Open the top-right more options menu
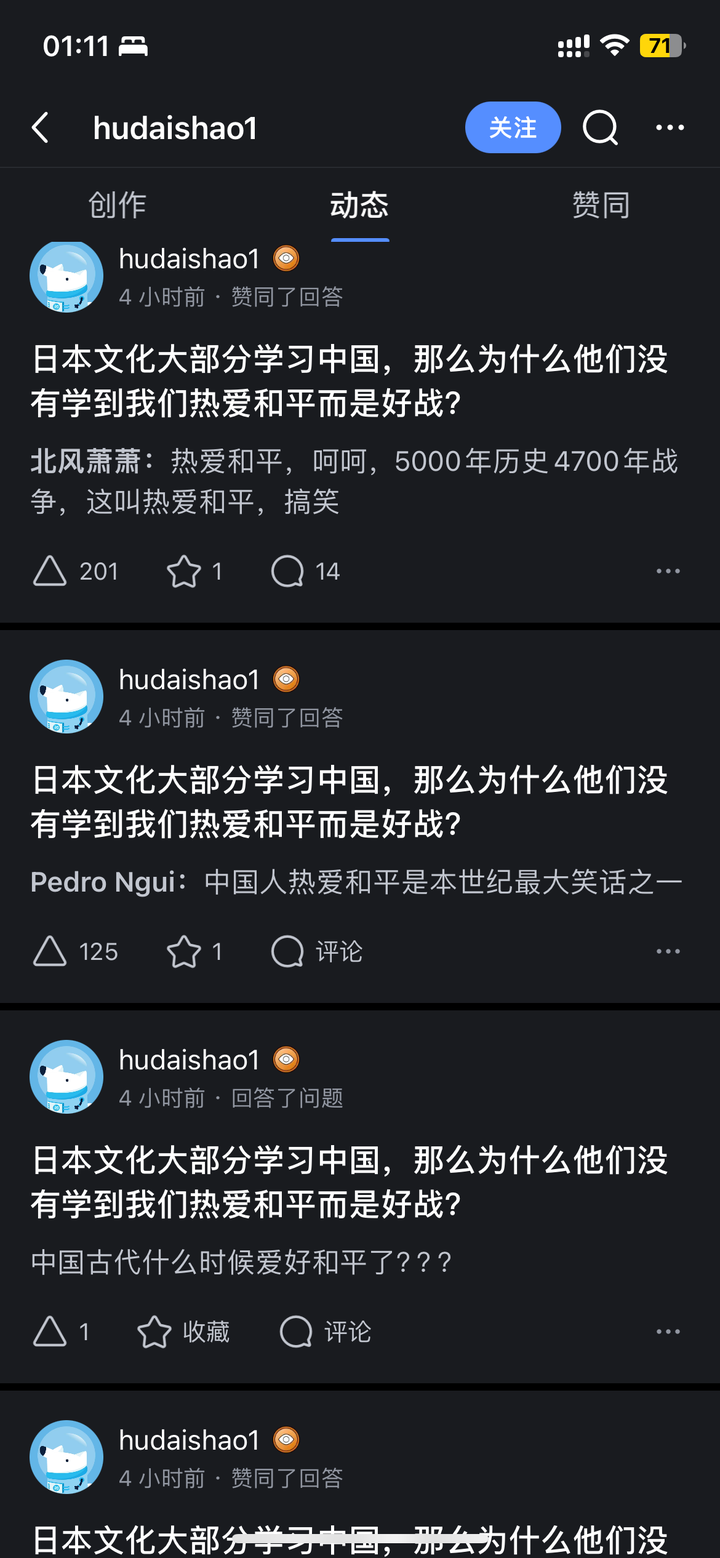This screenshot has height=1558, width=720. [669, 128]
